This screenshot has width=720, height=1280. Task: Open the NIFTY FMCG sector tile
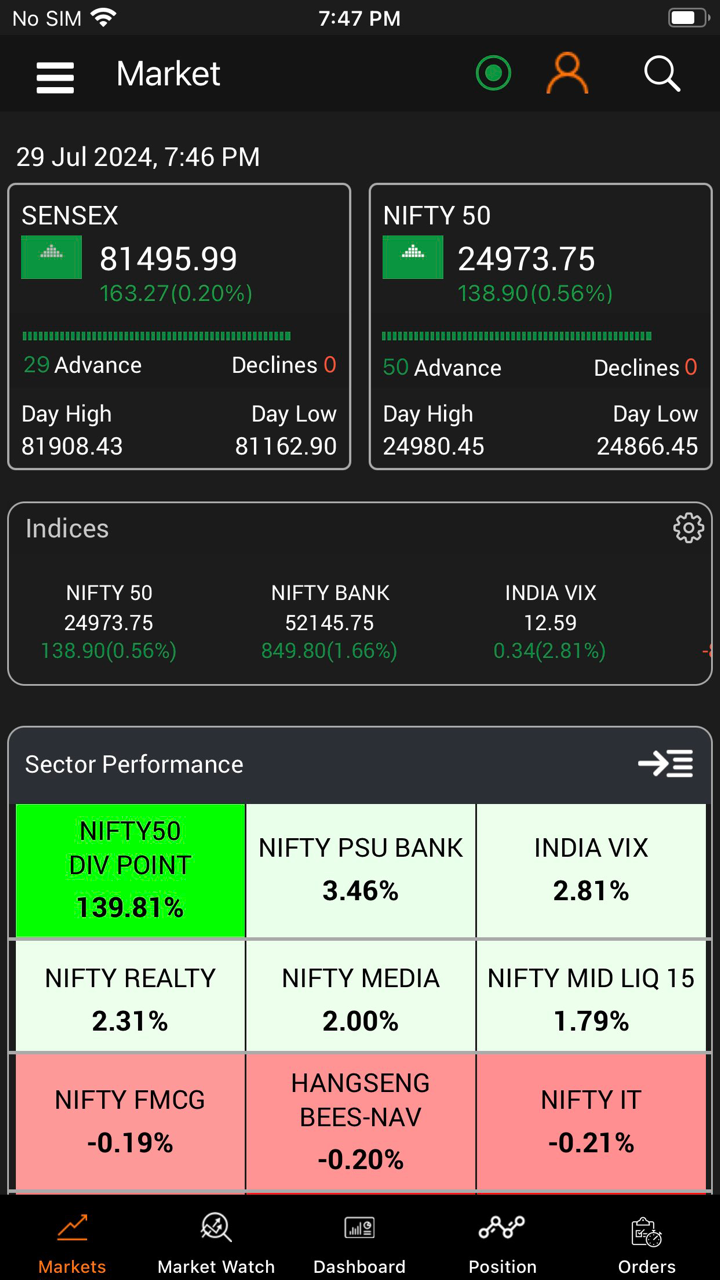coord(130,1120)
